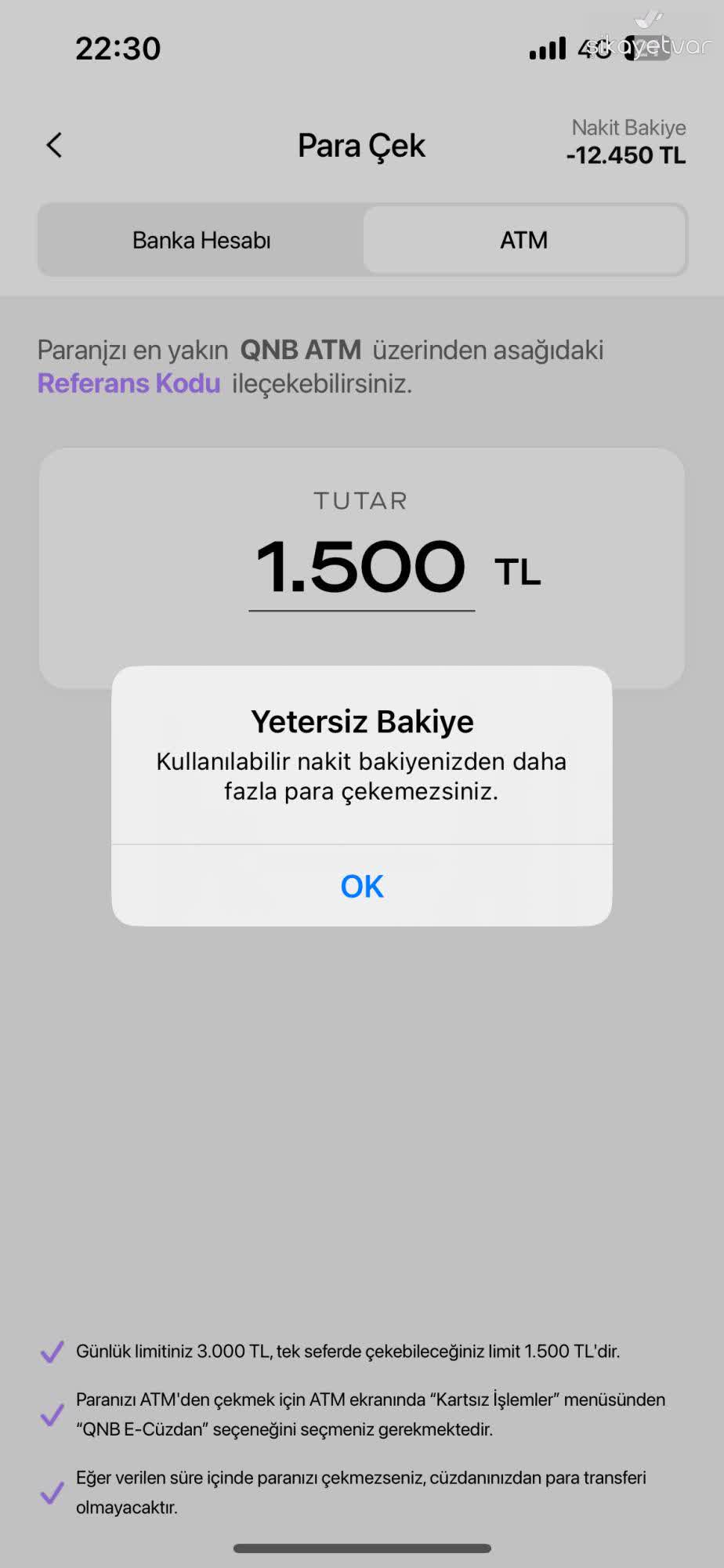Tap the TUTAR amount input field
The image size is (724, 1568).
click(361, 568)
